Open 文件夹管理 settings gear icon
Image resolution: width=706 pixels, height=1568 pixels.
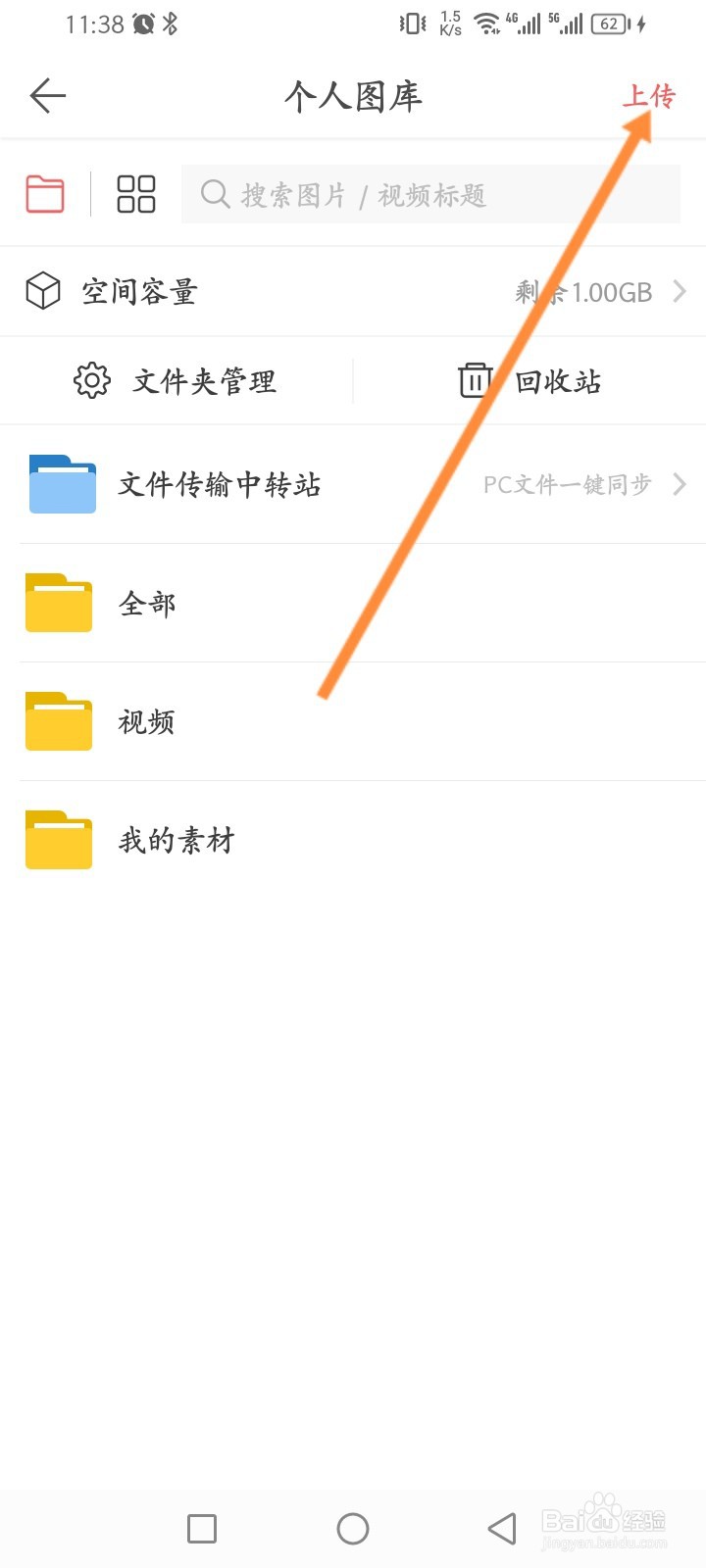pyautogui.click(x=91, y=380)
